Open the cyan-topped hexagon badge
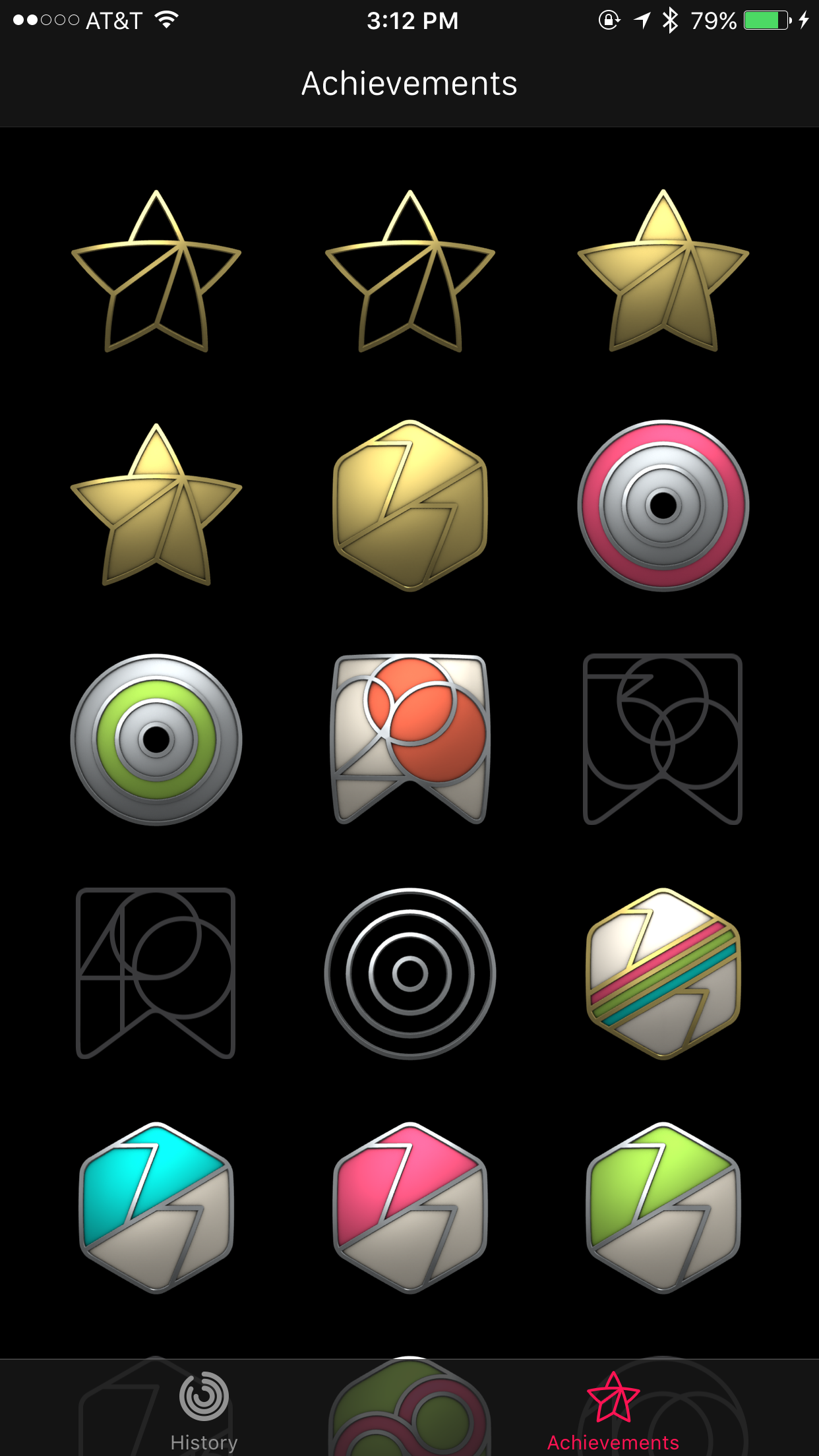 coord(156,1207)
